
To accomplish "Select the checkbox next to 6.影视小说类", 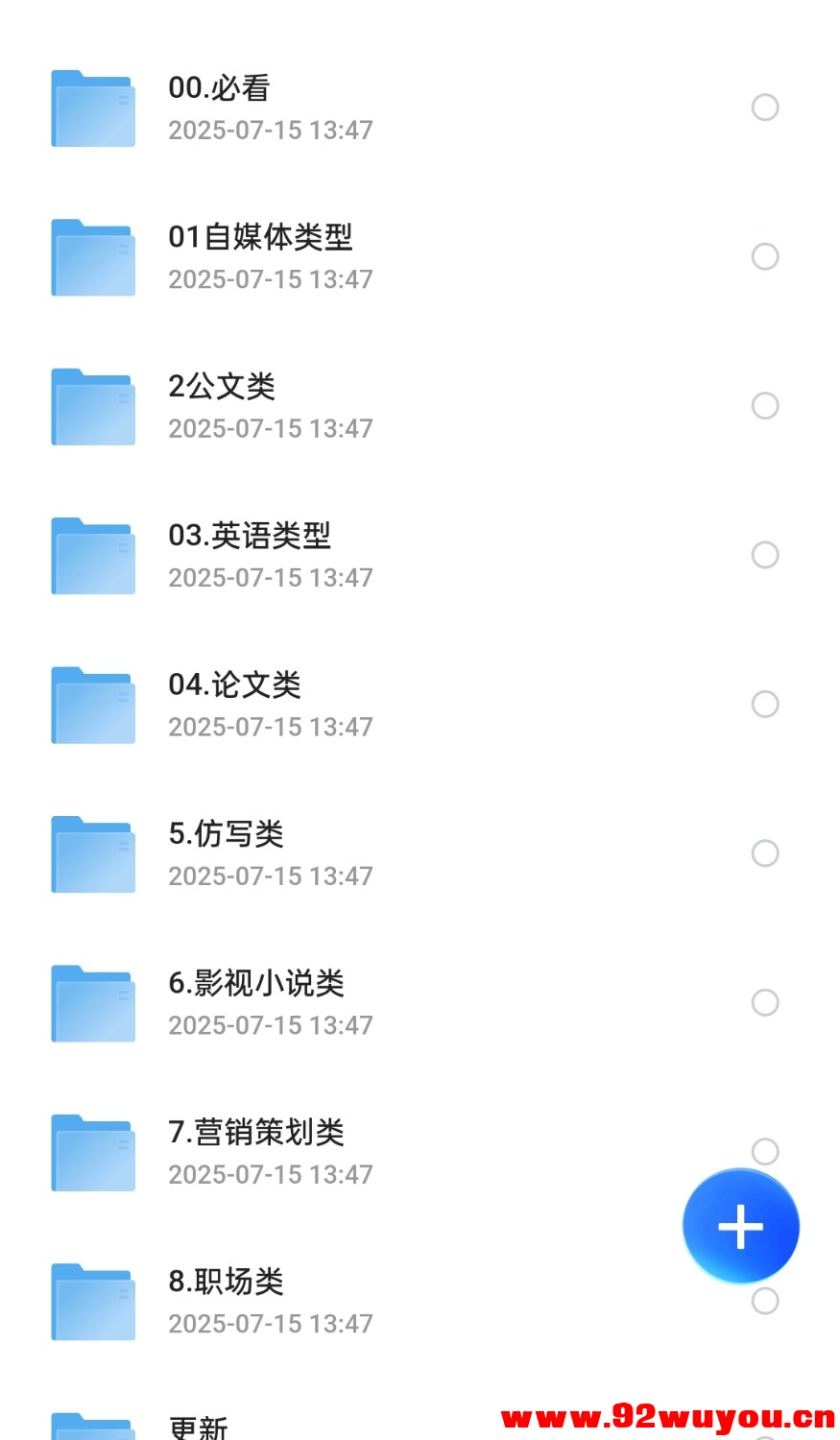I will pyautogui.click(x=765, y=1002).
